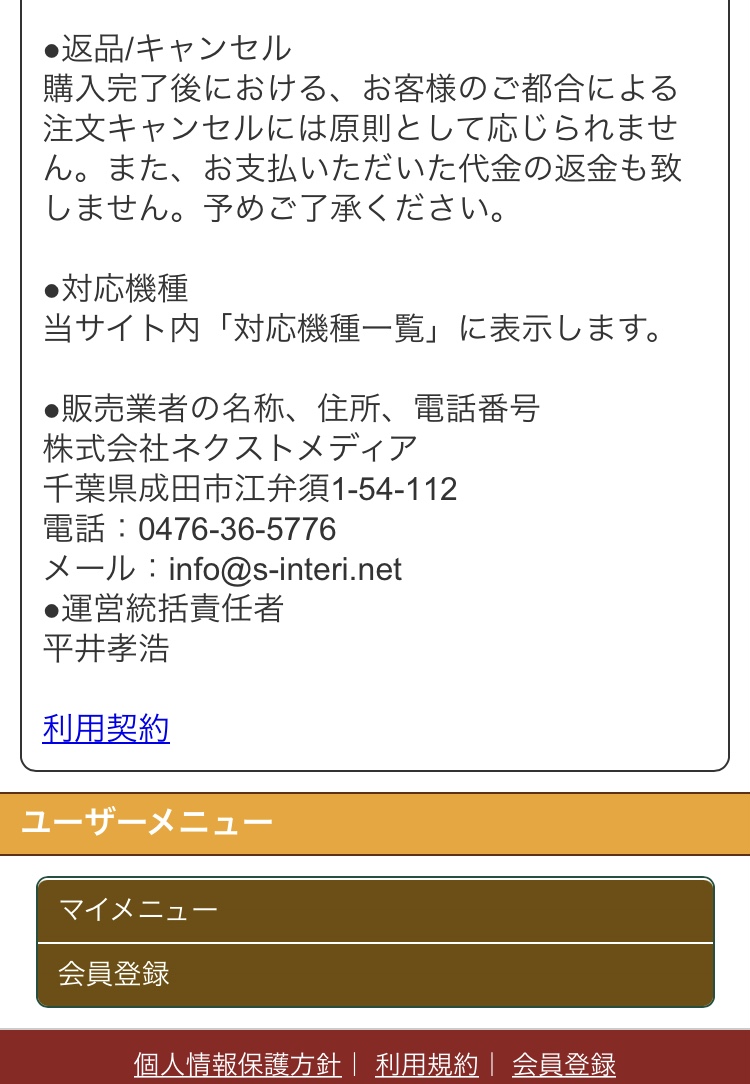Tap the 会員登録 footer link

point(563,1065)
